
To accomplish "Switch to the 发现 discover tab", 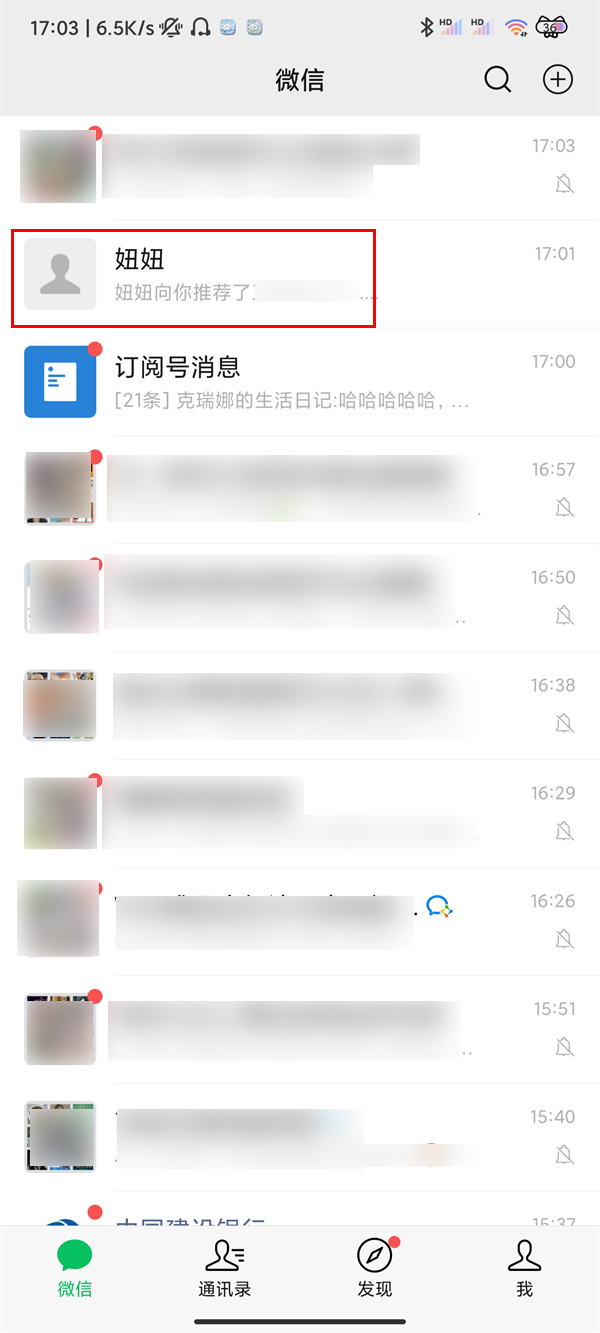I will click(x=375, y=1267).
